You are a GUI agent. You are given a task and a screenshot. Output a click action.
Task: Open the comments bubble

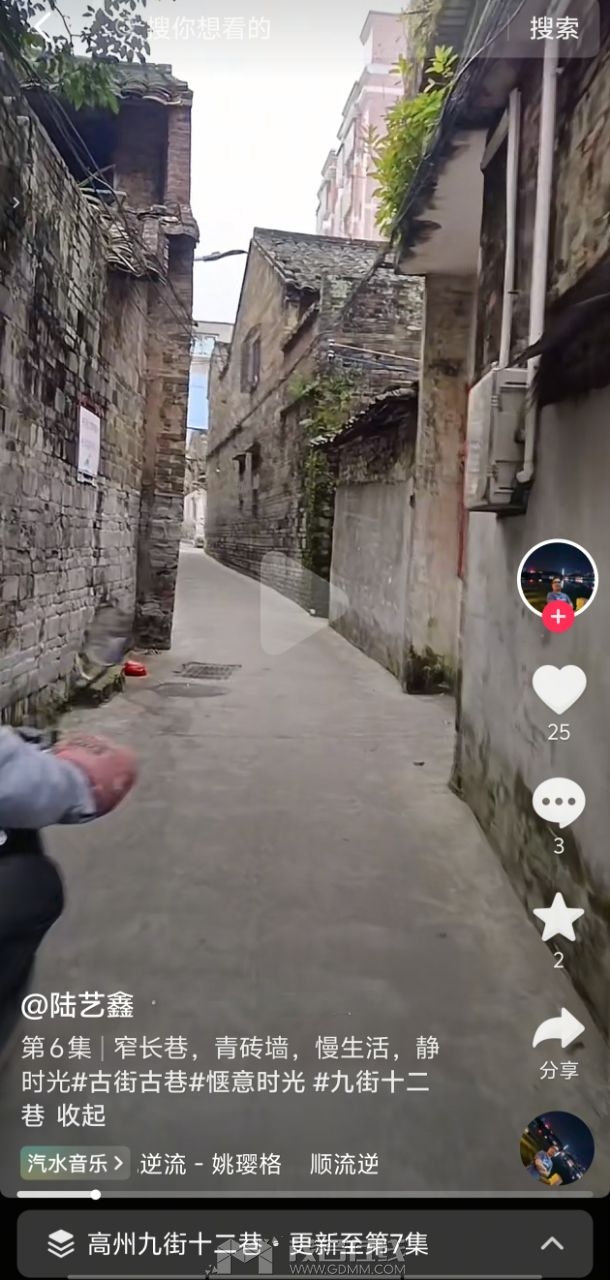(x=558, y=803)
